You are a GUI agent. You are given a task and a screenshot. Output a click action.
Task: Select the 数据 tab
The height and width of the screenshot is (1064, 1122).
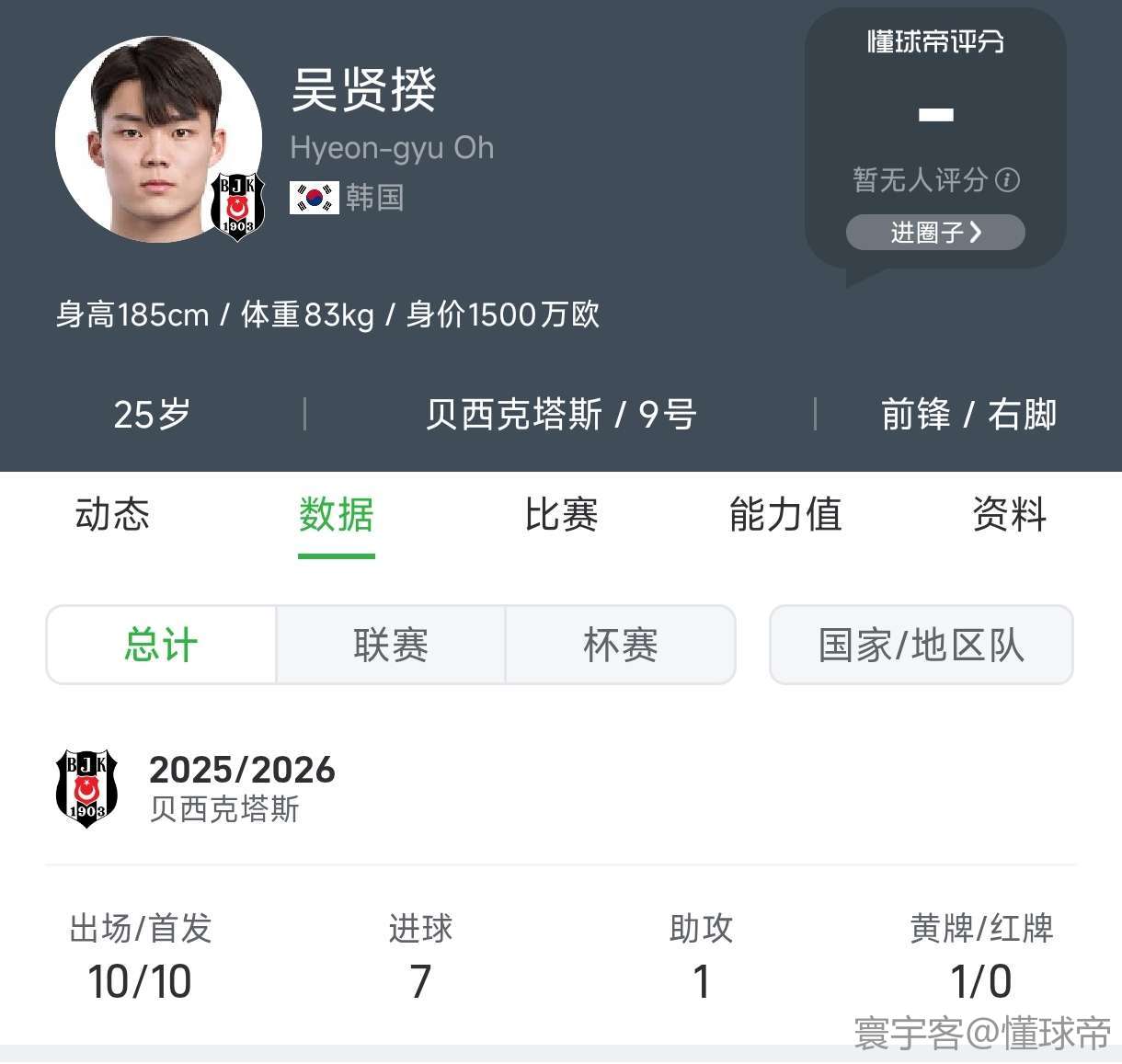tap(337, 514)
